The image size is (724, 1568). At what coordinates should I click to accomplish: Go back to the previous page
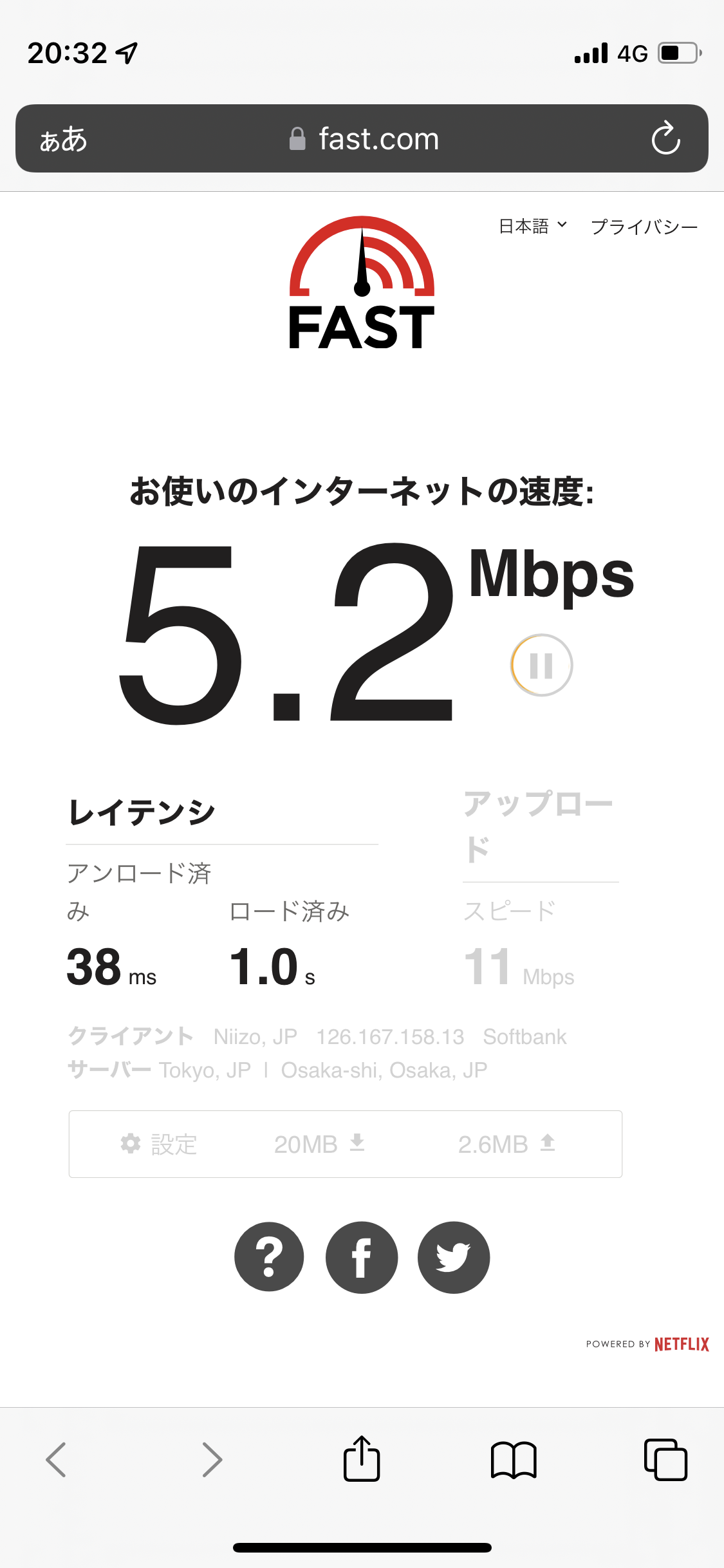56,1459
